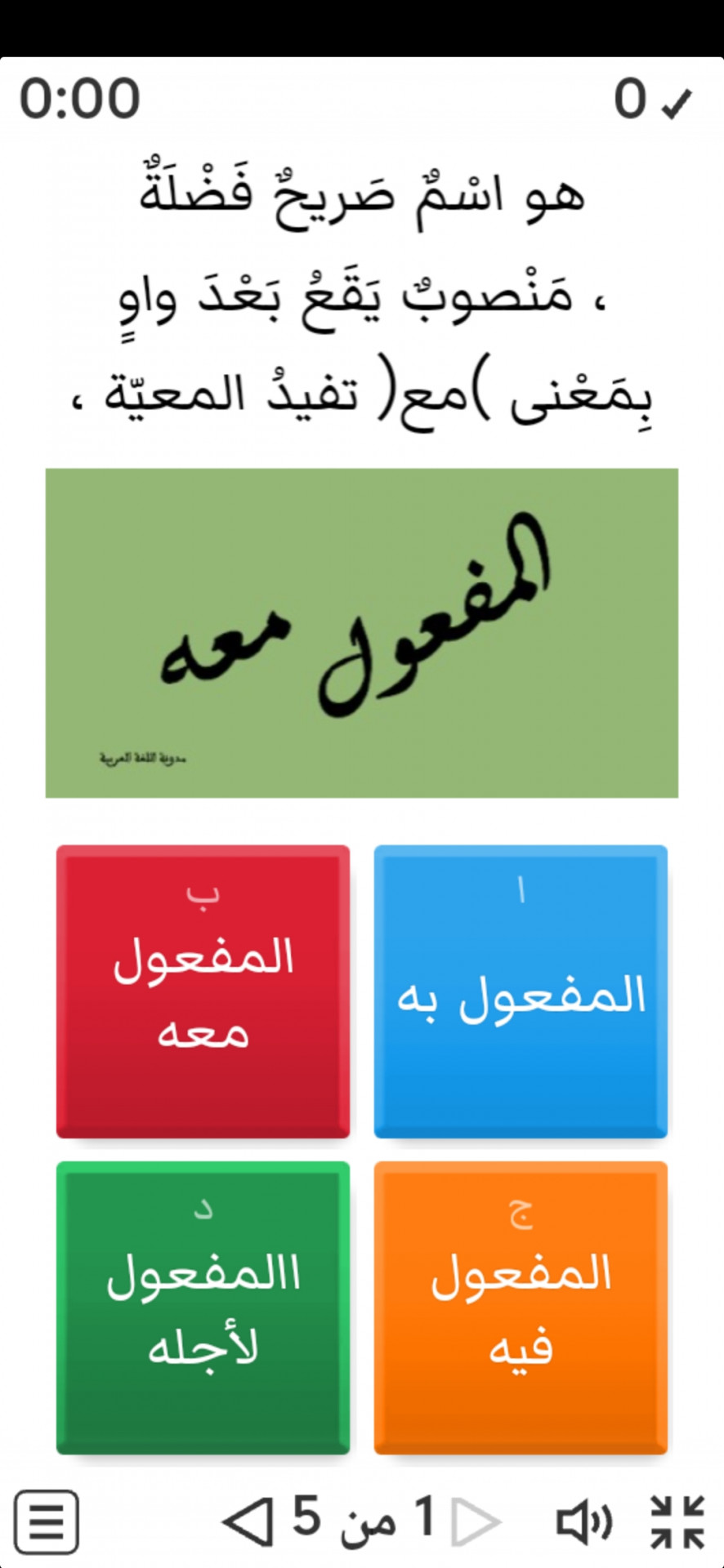Screen dimensions: 724x1568
Task: Open the menu button at bottom
Action: coord(47,1521)
